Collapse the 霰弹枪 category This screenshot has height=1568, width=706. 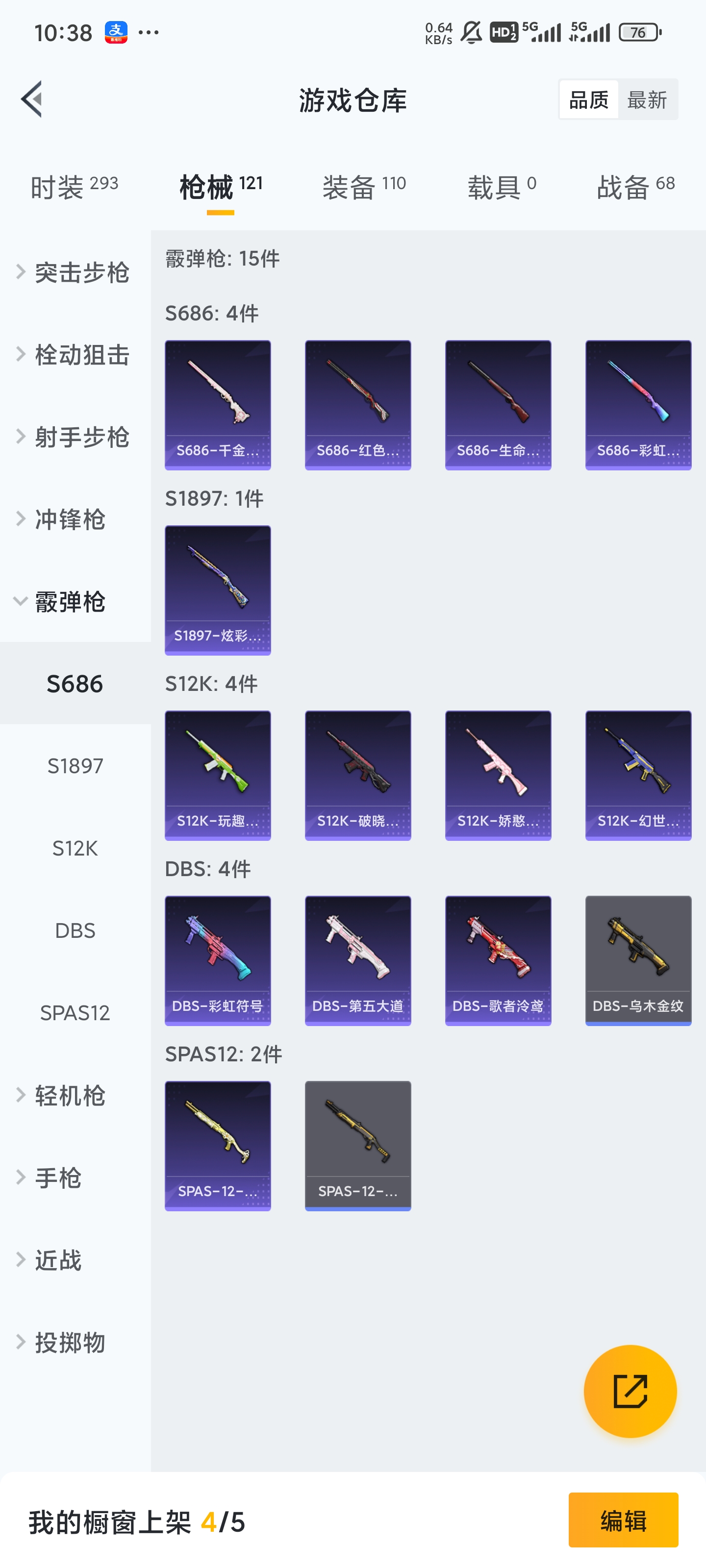tap(70, 601)
